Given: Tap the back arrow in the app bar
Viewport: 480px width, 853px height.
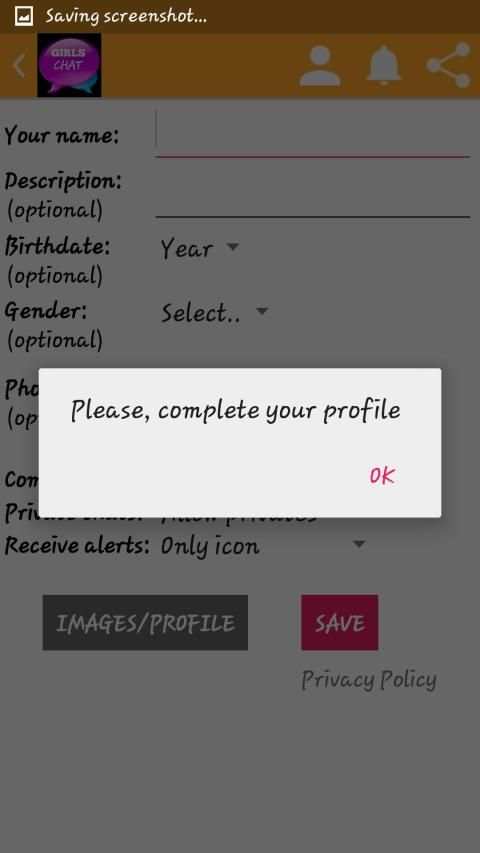Looking at the screenshot, I should [x=19, y=65].
